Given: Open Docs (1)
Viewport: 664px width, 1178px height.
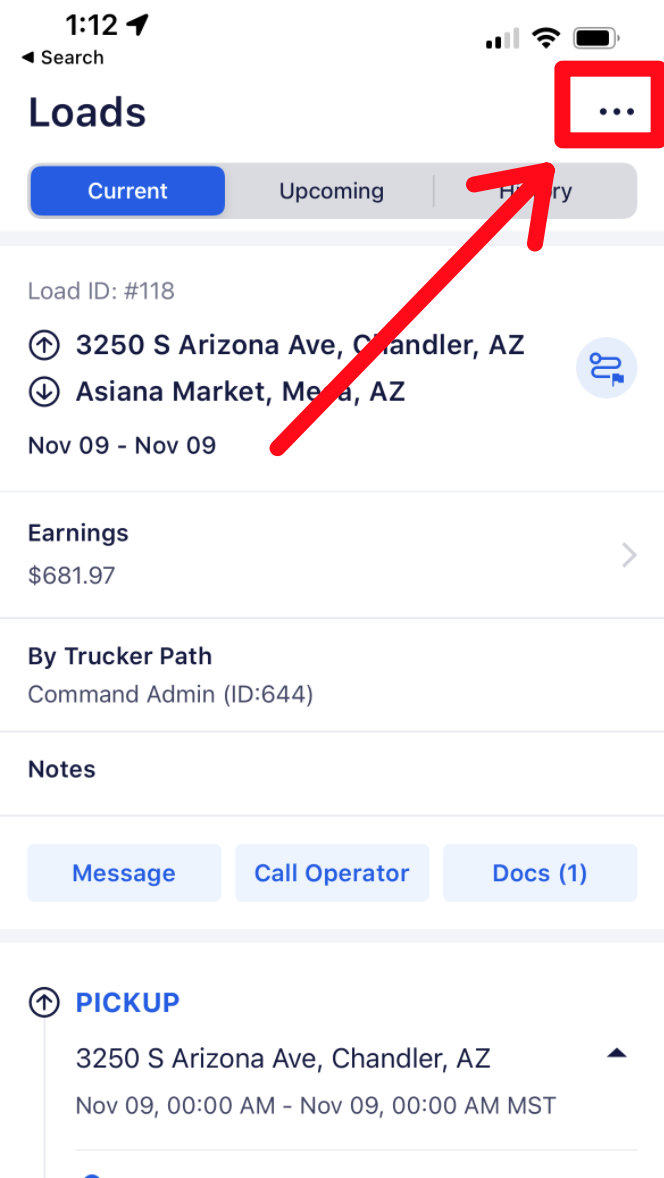Looking at the screenshot, I should click(540, 873).
